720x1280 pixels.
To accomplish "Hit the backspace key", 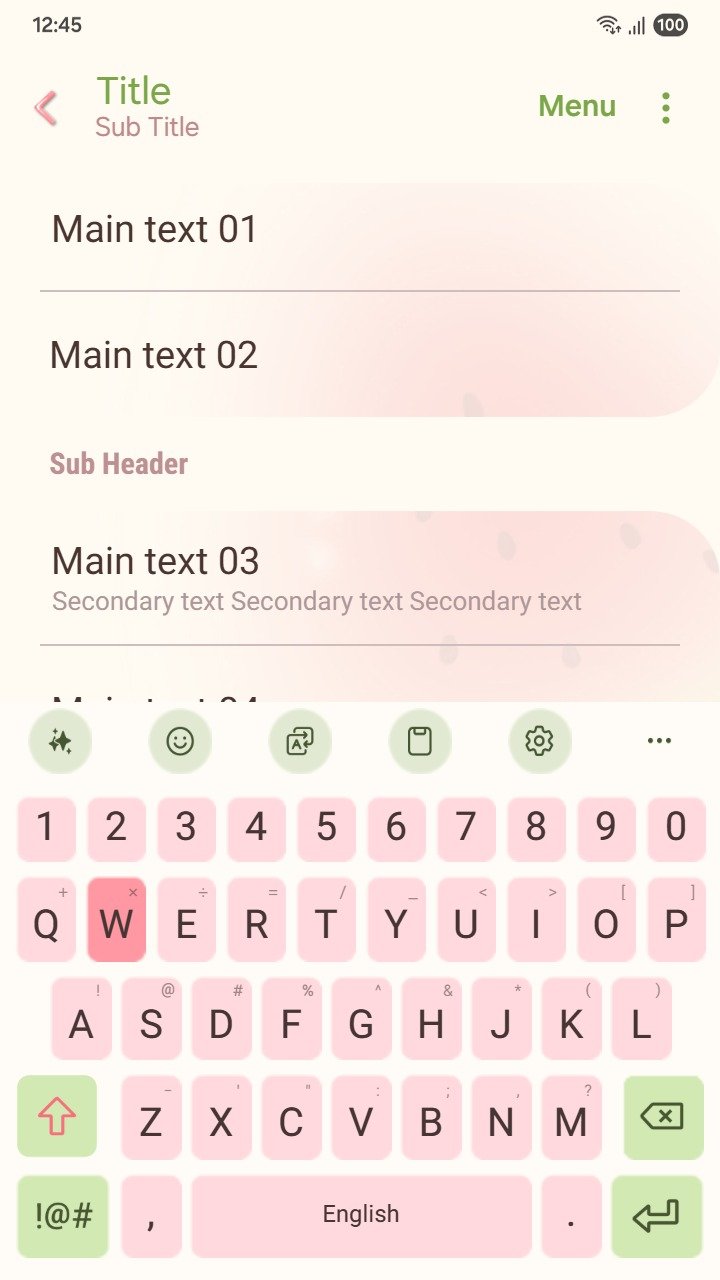I will click(x=663, y=1117).
